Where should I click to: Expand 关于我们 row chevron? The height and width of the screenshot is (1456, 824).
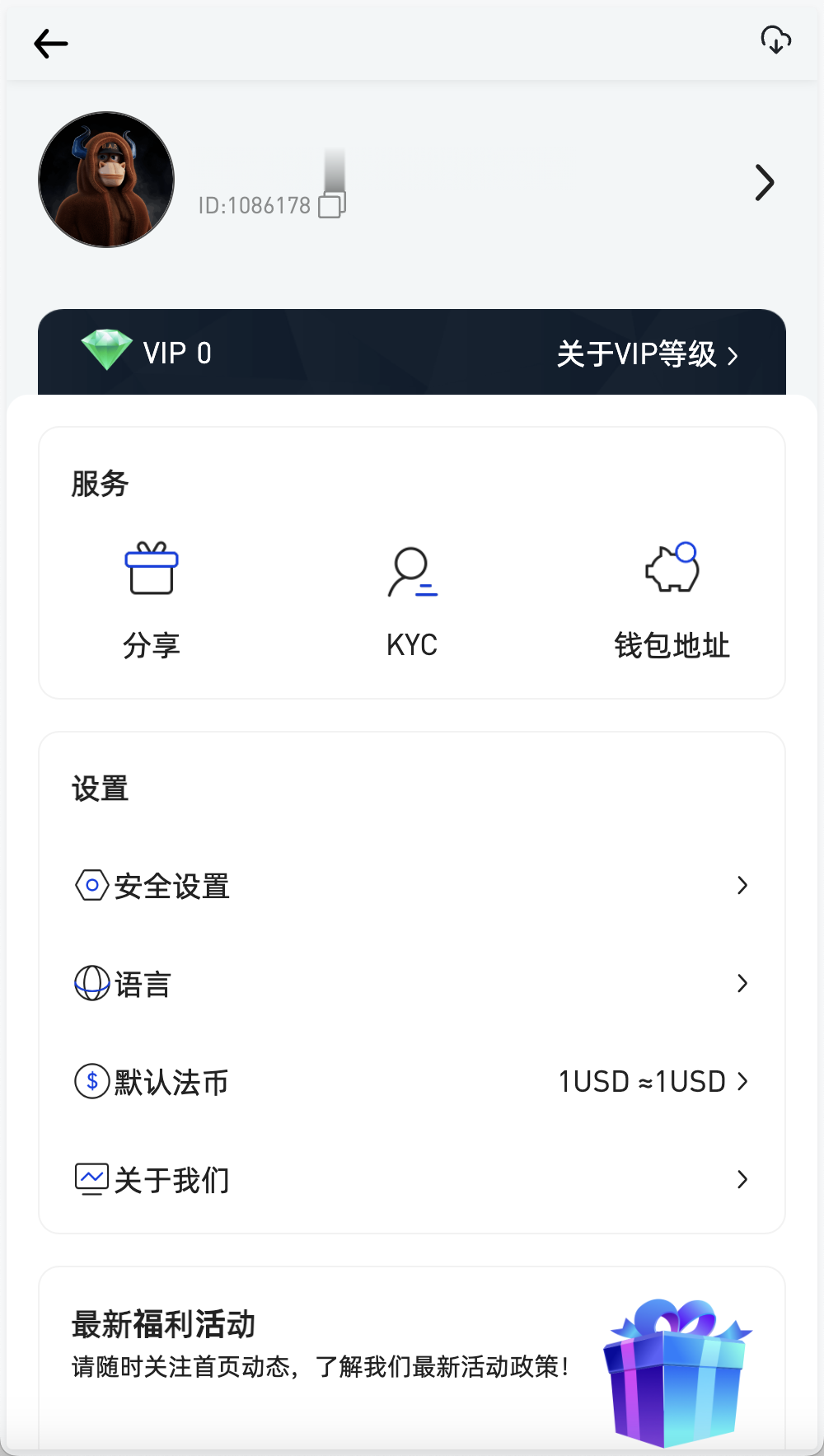[742, 1178]
